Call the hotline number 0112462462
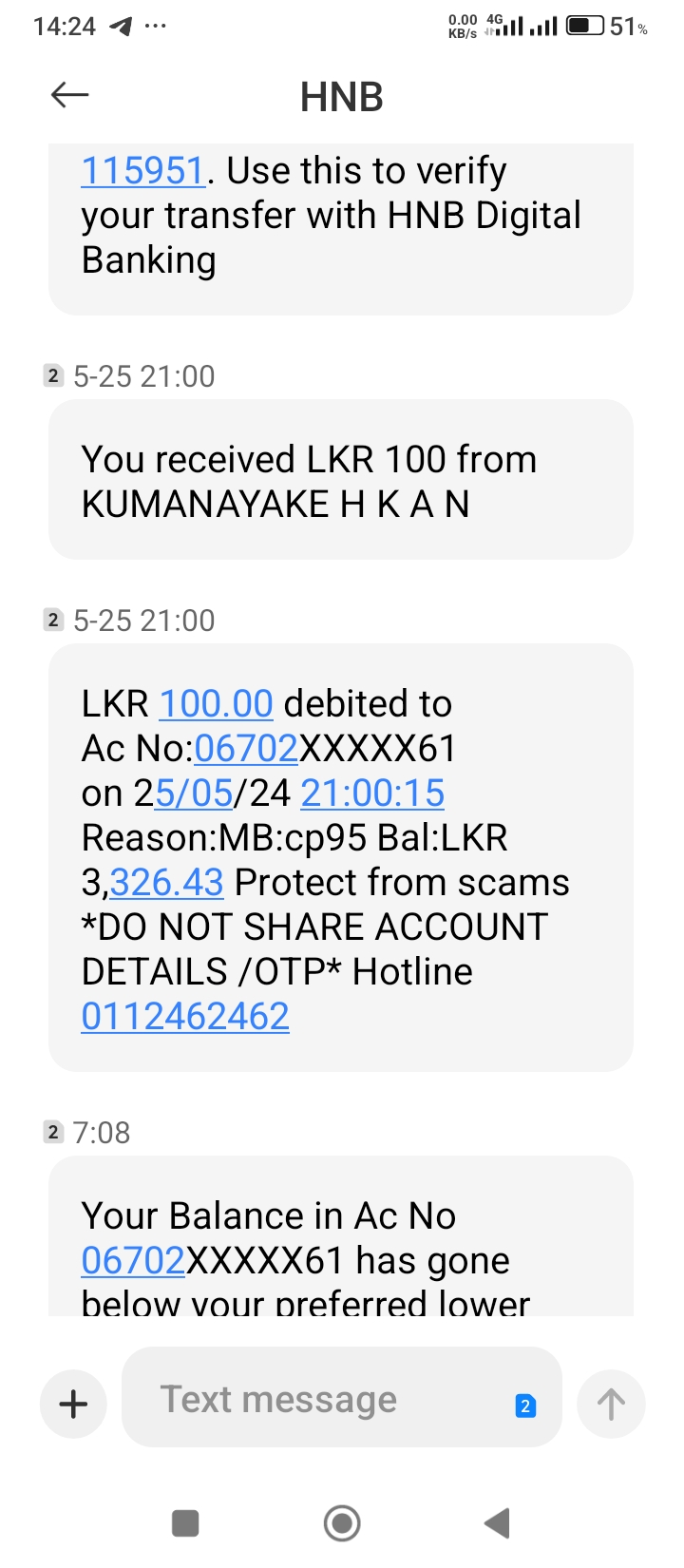The image size is (684, 1568). [185, 1017]
